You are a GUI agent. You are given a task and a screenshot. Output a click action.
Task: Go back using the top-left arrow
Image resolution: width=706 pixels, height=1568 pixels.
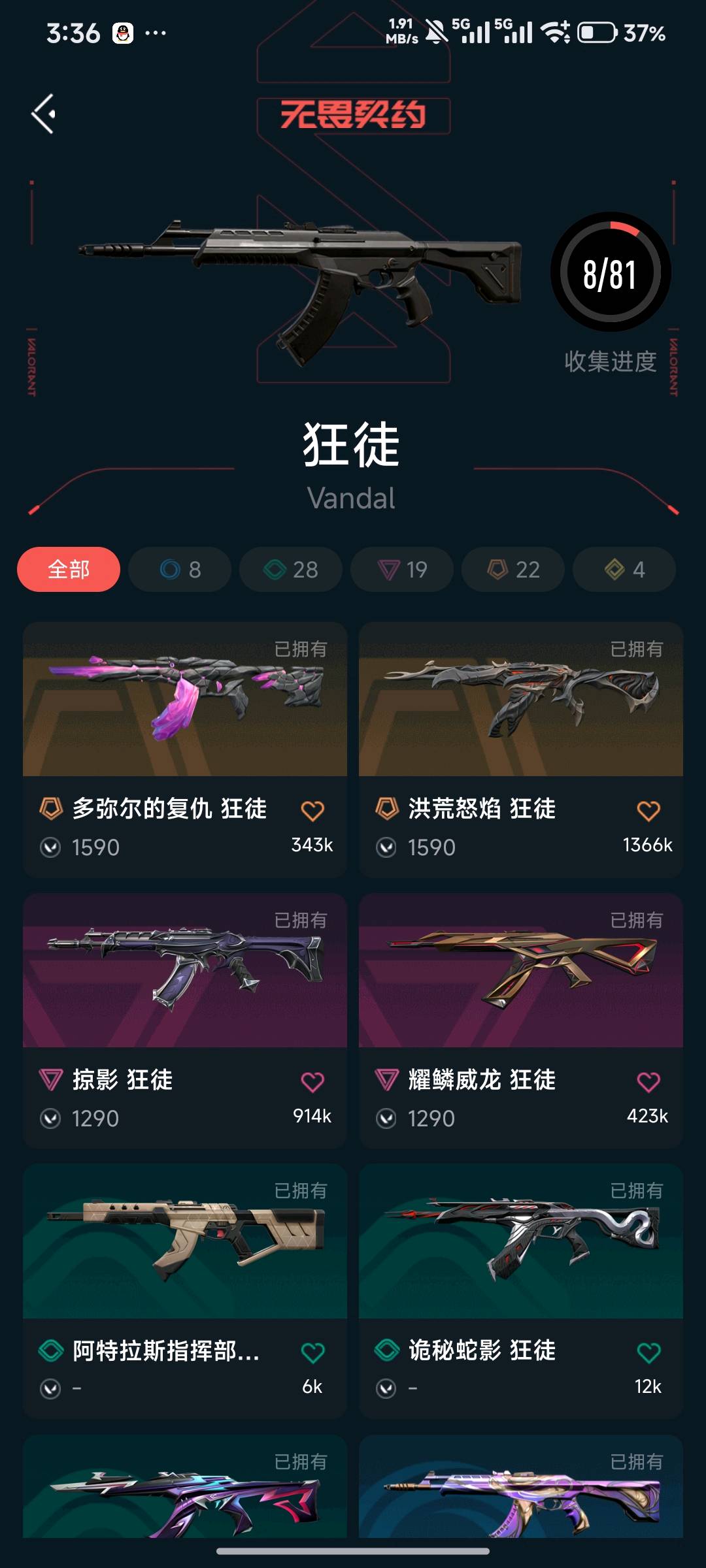[x=44, y=114]
